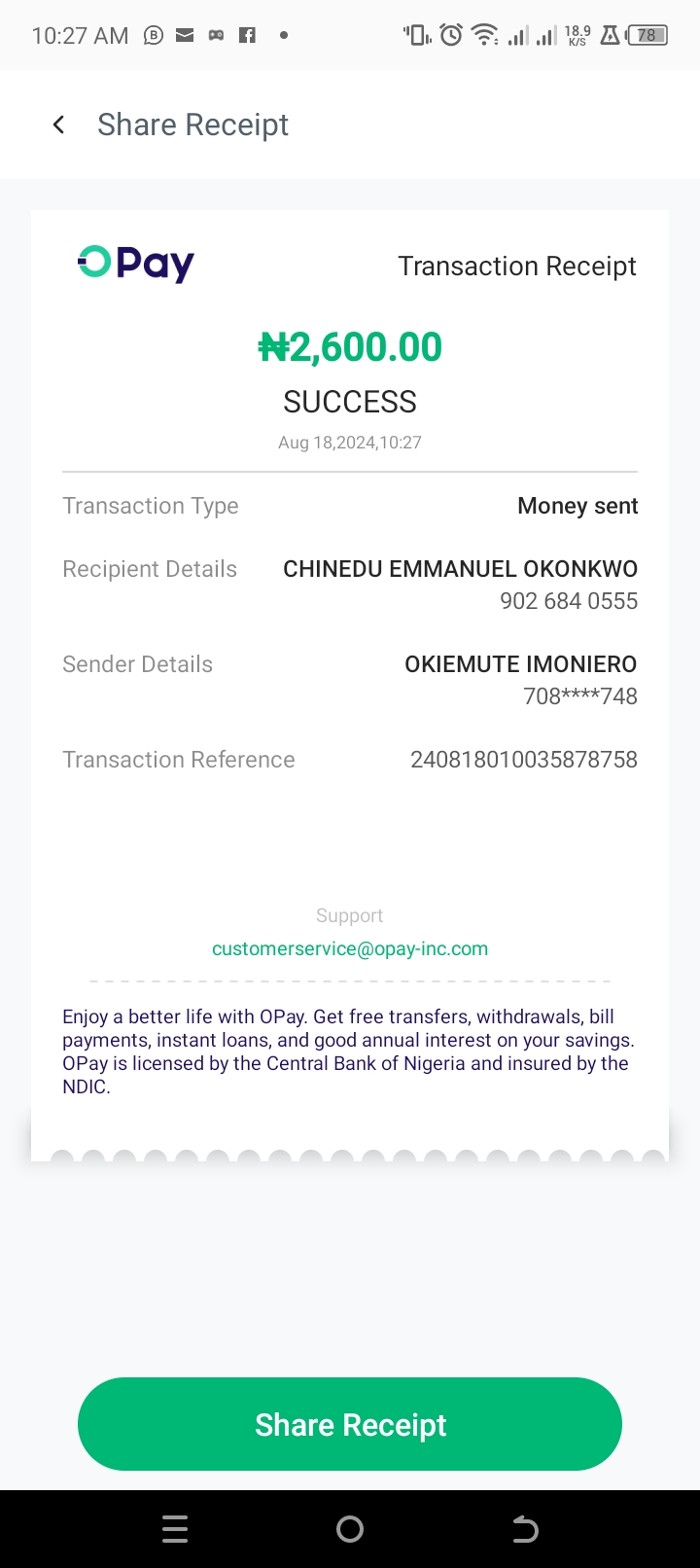This screenshot has height=1568, width=700.
Task: Go to the device home screen
Action: tap(350, 1529)
